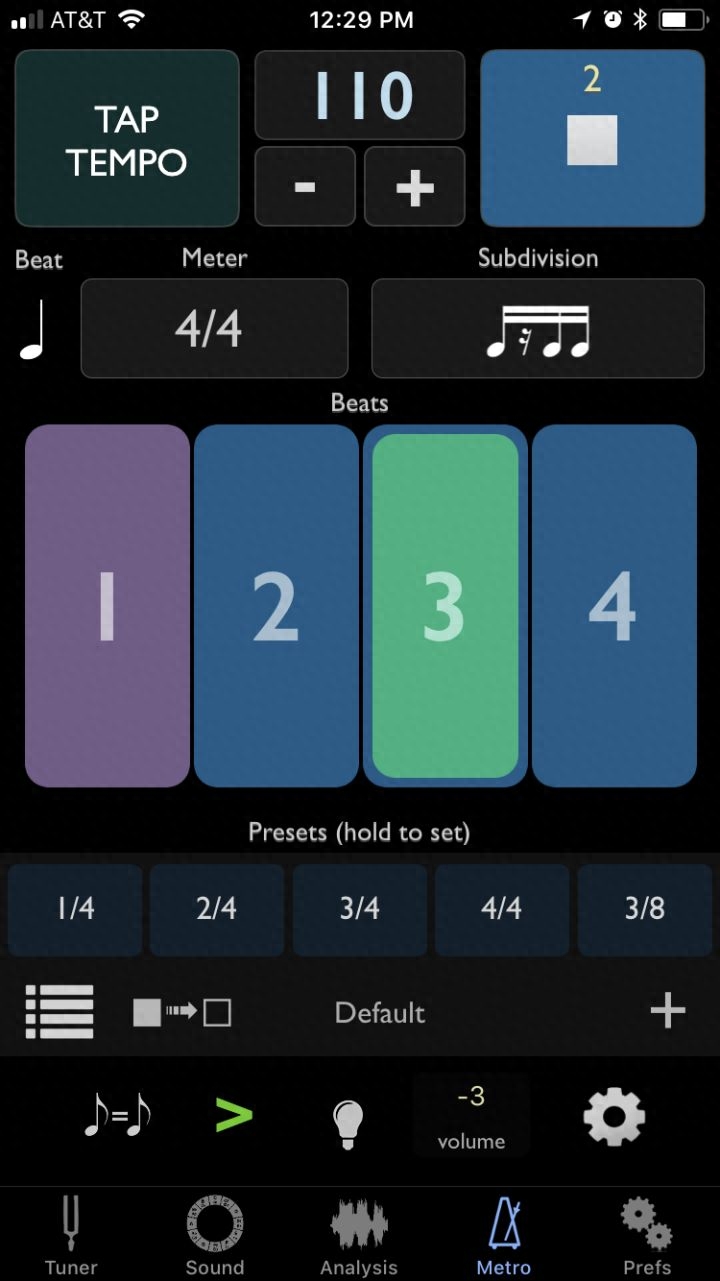Viewport: 720px width, 1281px height.
Task: Open the preset list icon
Action: (60, 1012)
